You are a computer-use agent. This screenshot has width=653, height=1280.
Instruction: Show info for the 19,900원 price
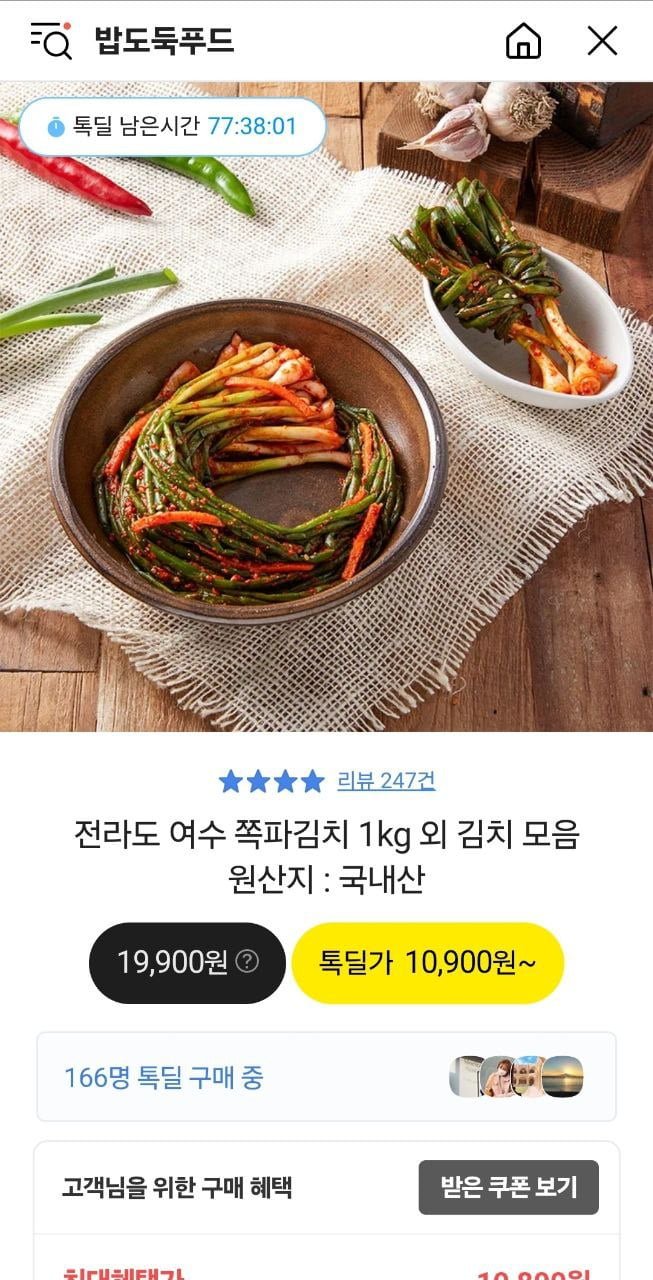tap(247, 962)
